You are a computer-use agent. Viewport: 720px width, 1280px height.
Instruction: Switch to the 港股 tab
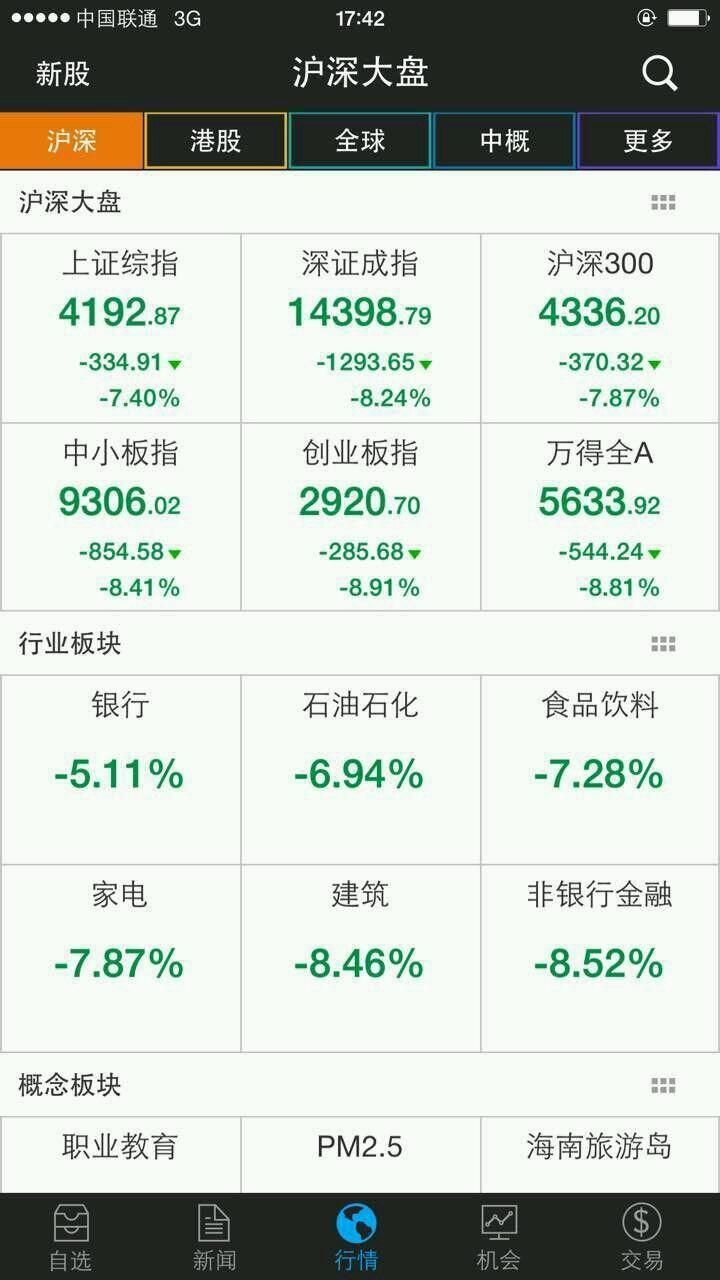tap(216, 140)
